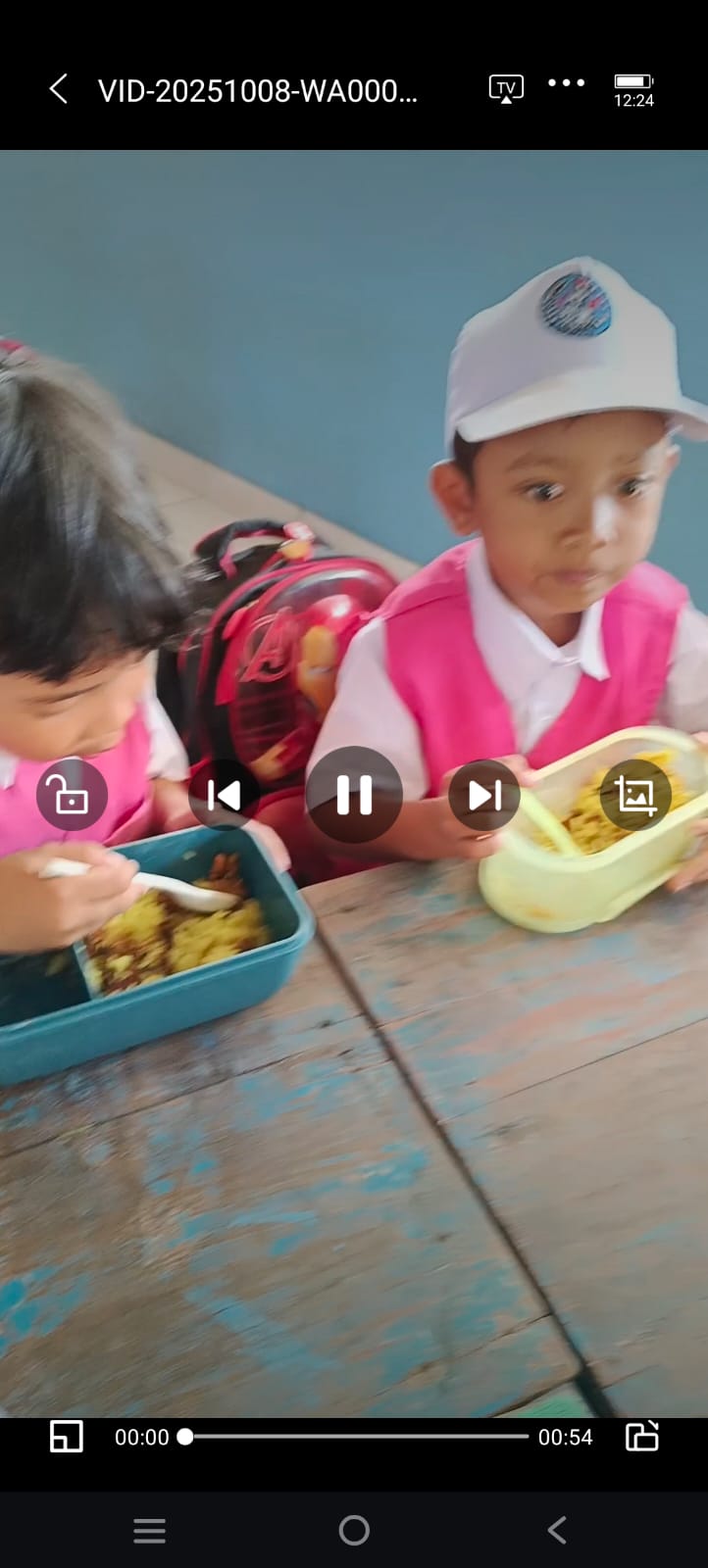Open picture-in-picture floating window

pos(67,1437)
